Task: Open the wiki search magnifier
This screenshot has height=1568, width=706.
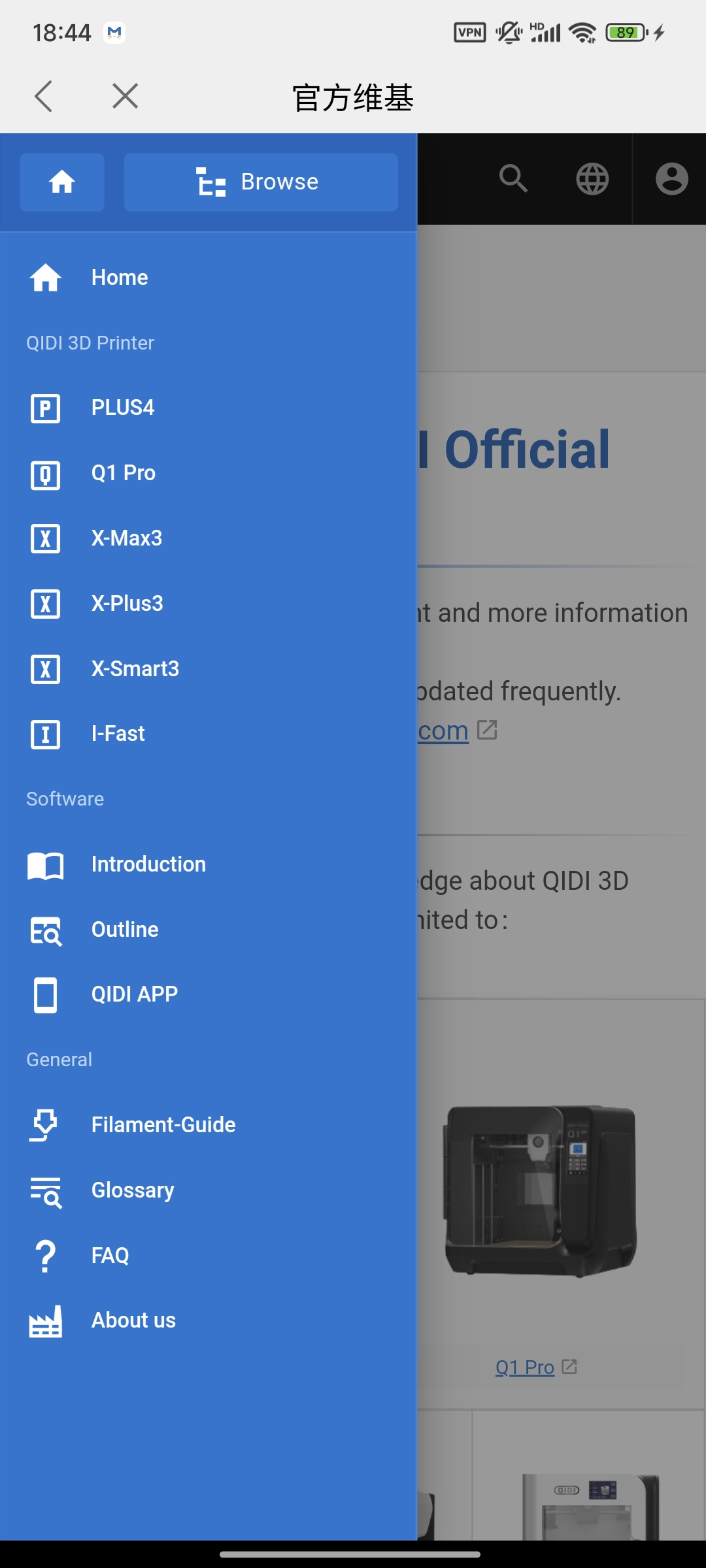Action: 513,179
